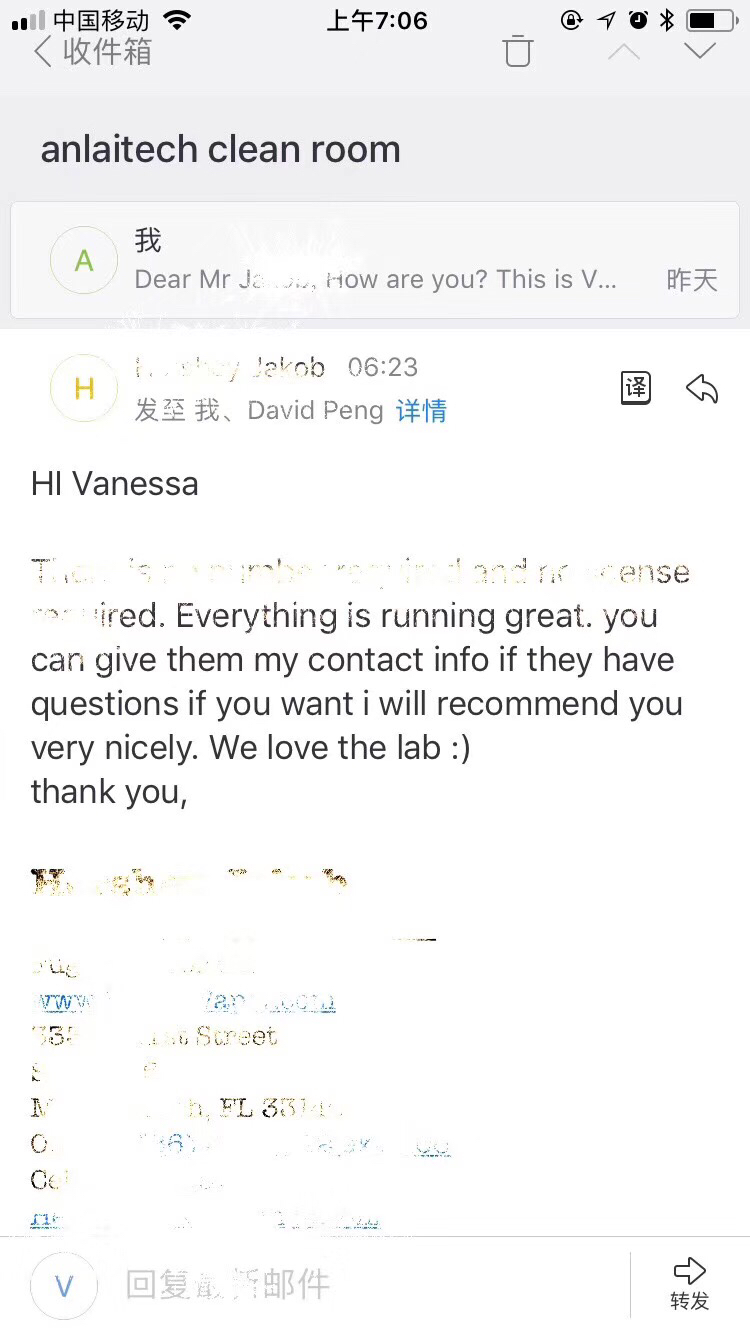Viewport: 750px width, 1334px height.
Task: Go to the previous email with up arrow
Action: tap(624, 51)
